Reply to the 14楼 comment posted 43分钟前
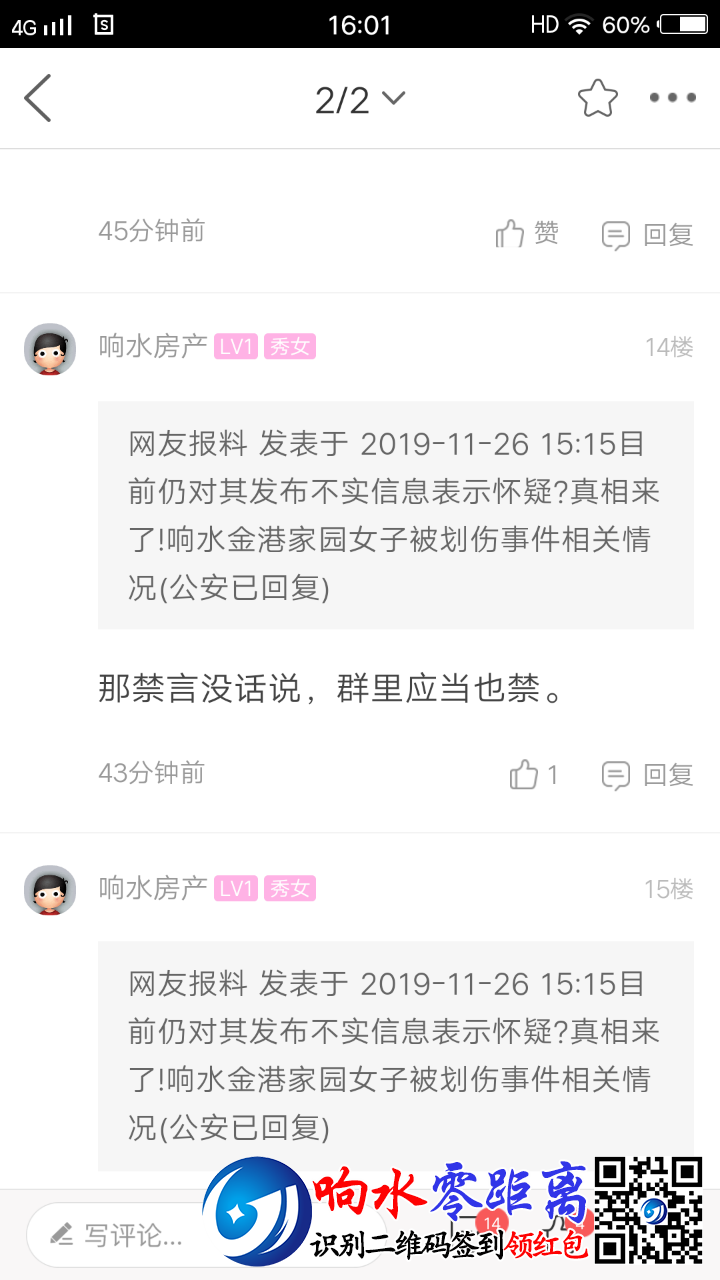 [x=647, y=775]
